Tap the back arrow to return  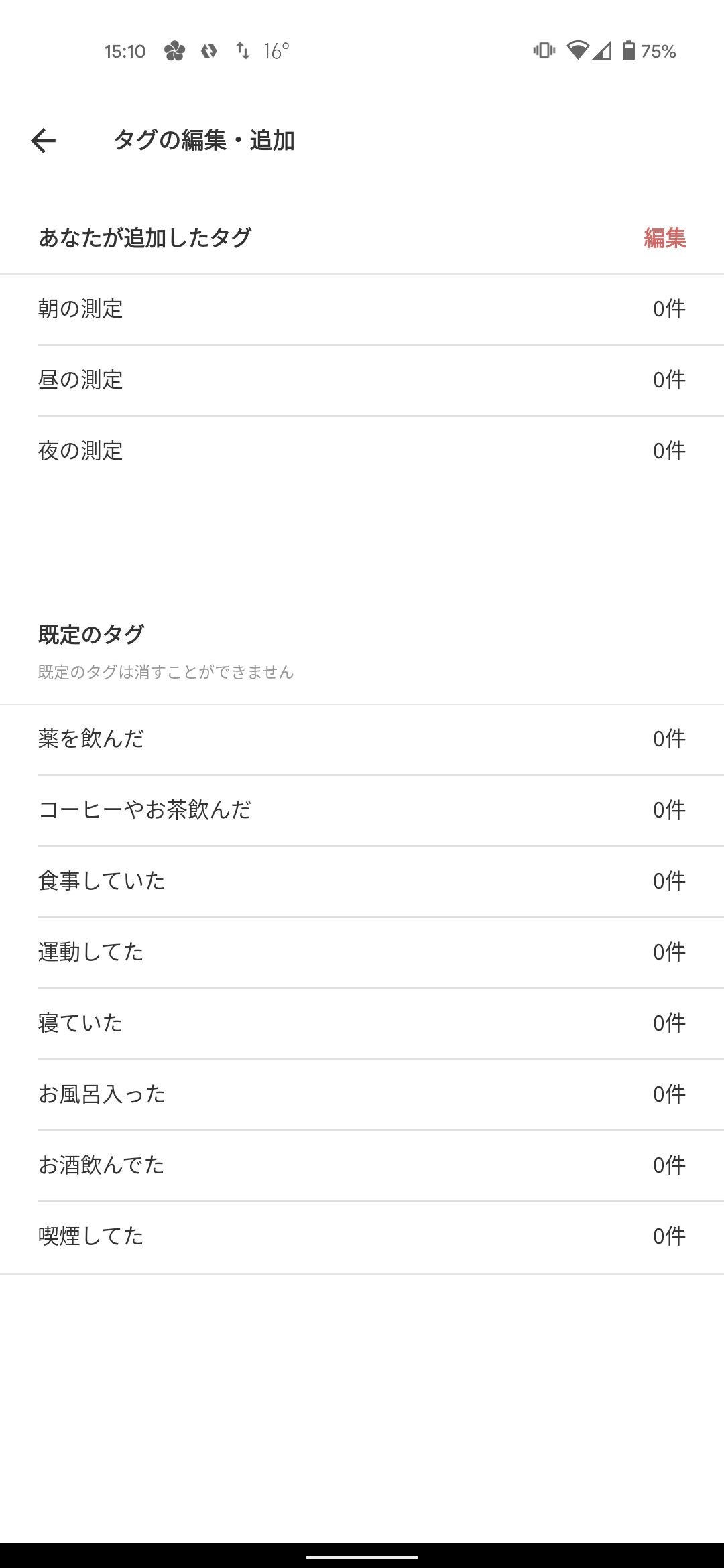(44, 141)
